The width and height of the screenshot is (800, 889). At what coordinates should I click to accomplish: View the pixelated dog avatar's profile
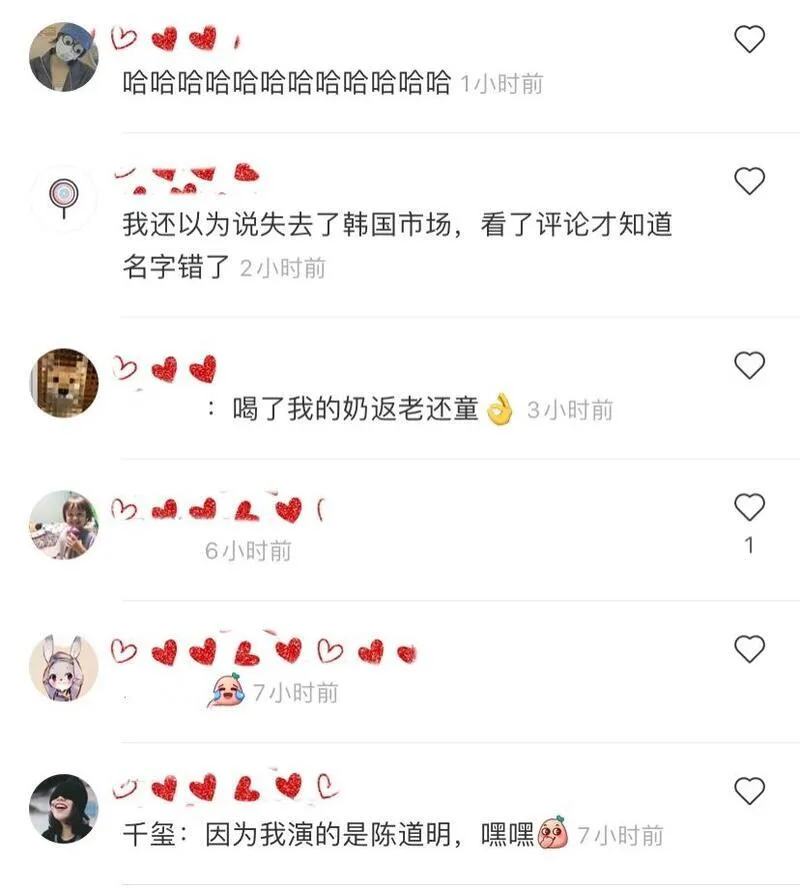64,383
